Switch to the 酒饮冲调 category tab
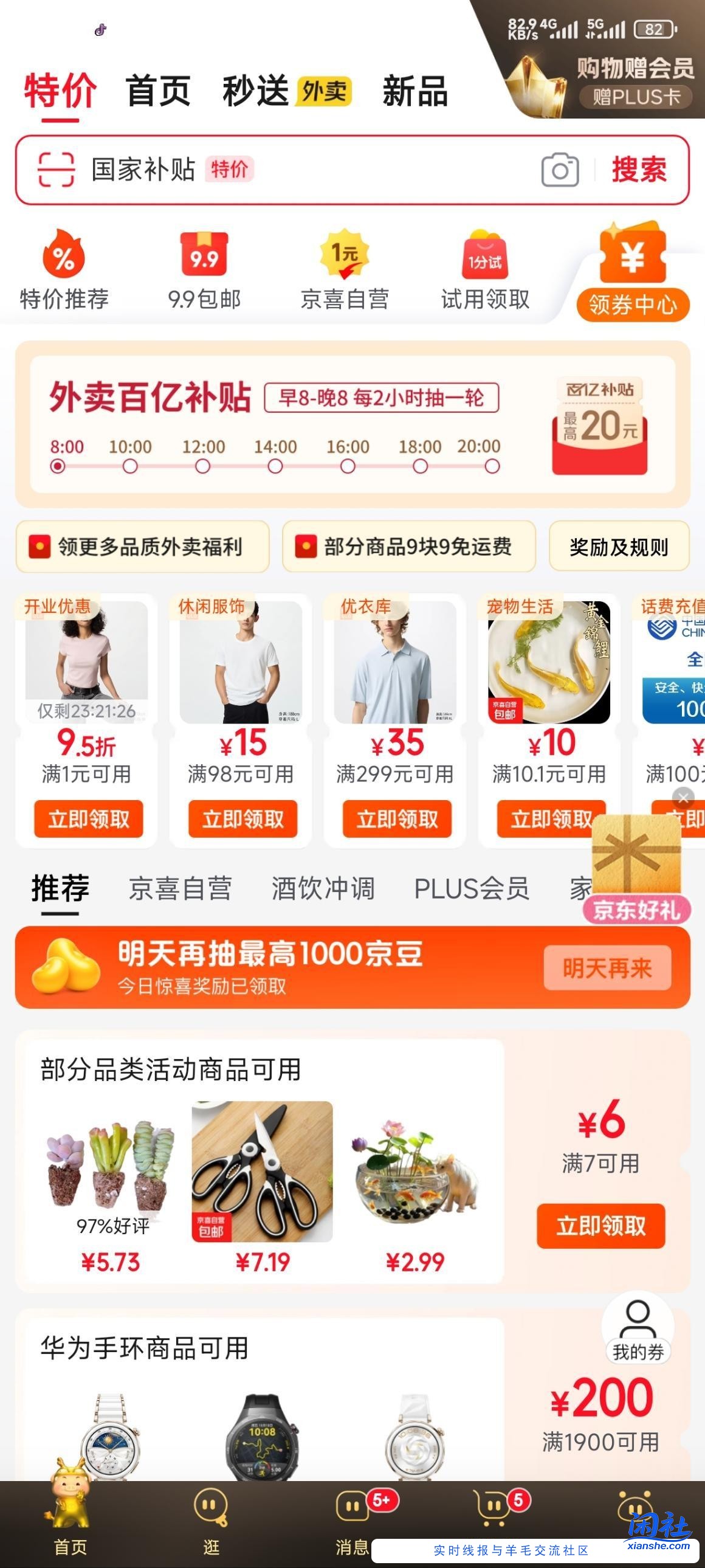The width and height of the screenshot is (705, 1568). coord(323,889)
